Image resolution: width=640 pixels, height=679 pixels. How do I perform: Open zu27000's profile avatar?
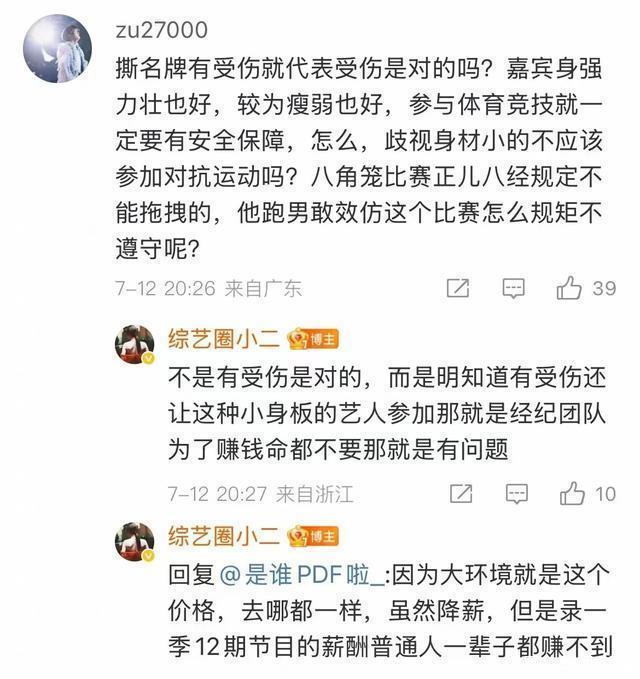click(58, 49)
